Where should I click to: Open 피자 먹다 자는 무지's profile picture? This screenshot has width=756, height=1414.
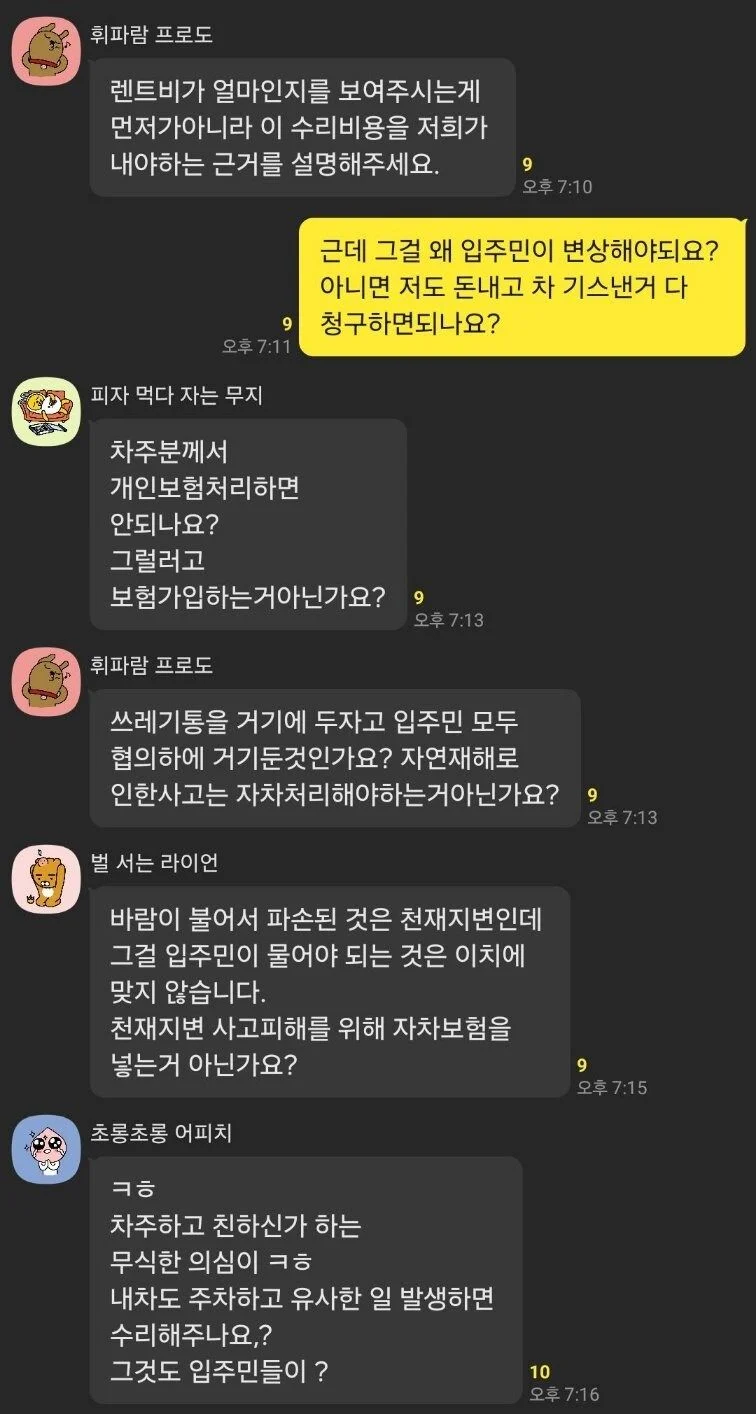click(x=46, y=411)
